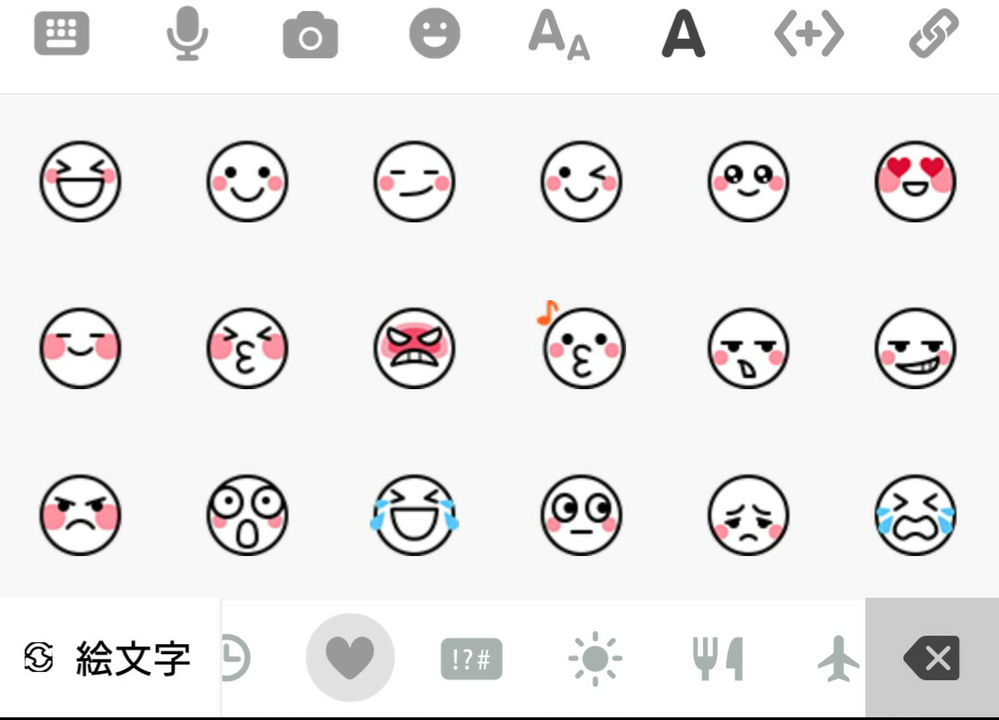Screen dimensions: 999x720
Task: Switch to the sun weather emoji tab
Action: click(595, 659)
